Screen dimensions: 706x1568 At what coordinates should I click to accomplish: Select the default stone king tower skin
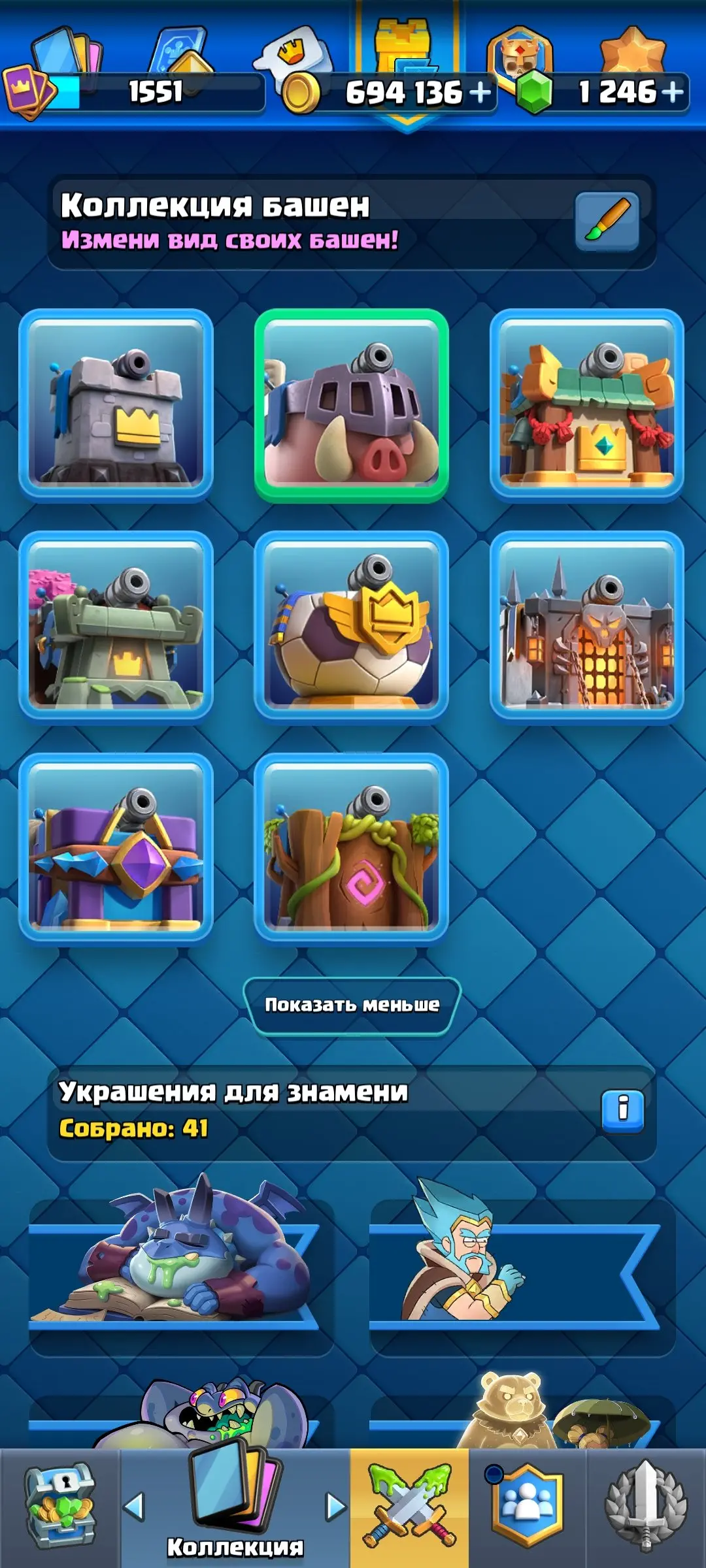tap(116, 405)
